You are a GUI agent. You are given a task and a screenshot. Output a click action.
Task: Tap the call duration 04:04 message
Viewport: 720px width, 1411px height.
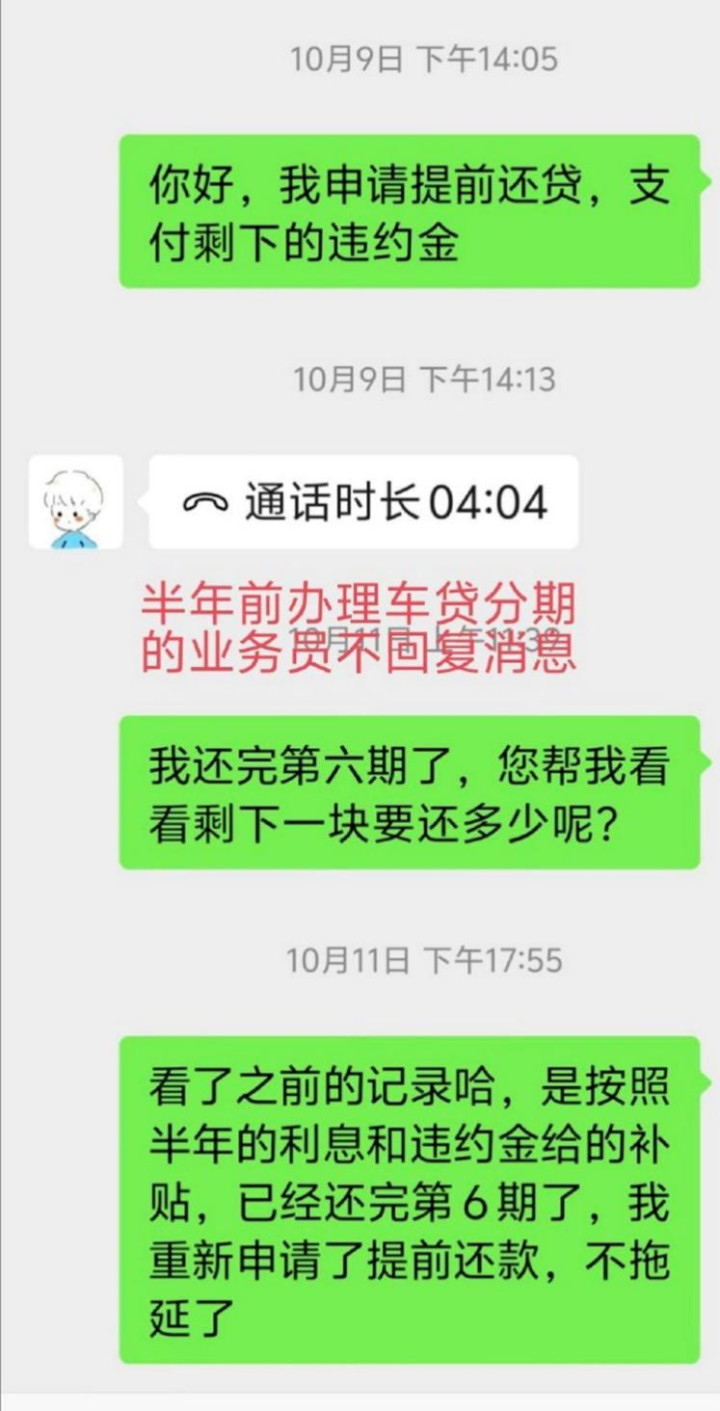365,502
